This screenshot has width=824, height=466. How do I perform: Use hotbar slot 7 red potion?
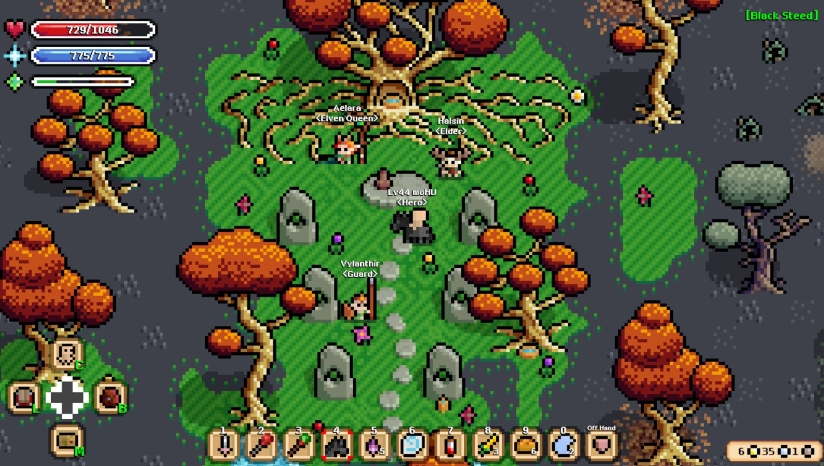(450, 446)
